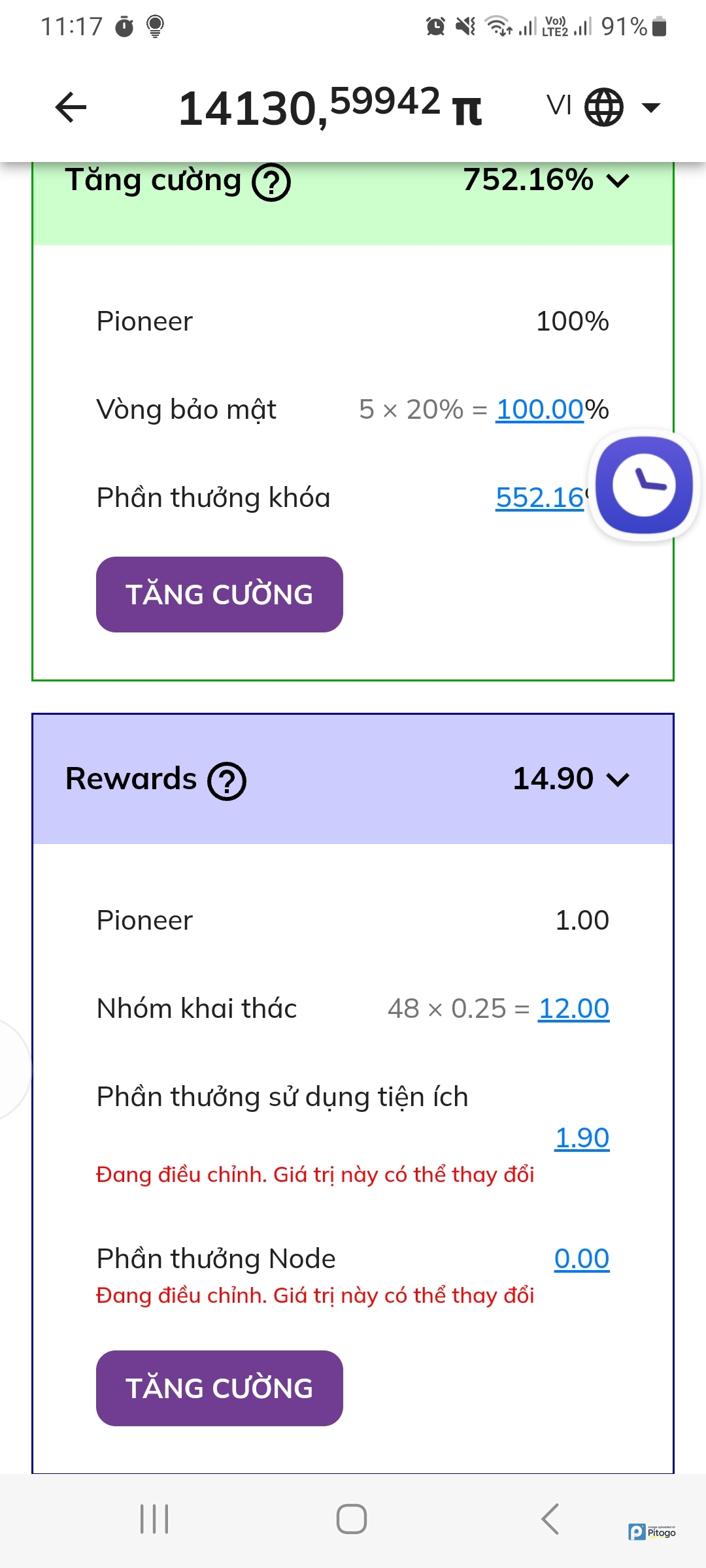This screenshot has width=706, height=1568.
Task: Open the help icon next to Rewards
Action: click(x=227, y=781)
